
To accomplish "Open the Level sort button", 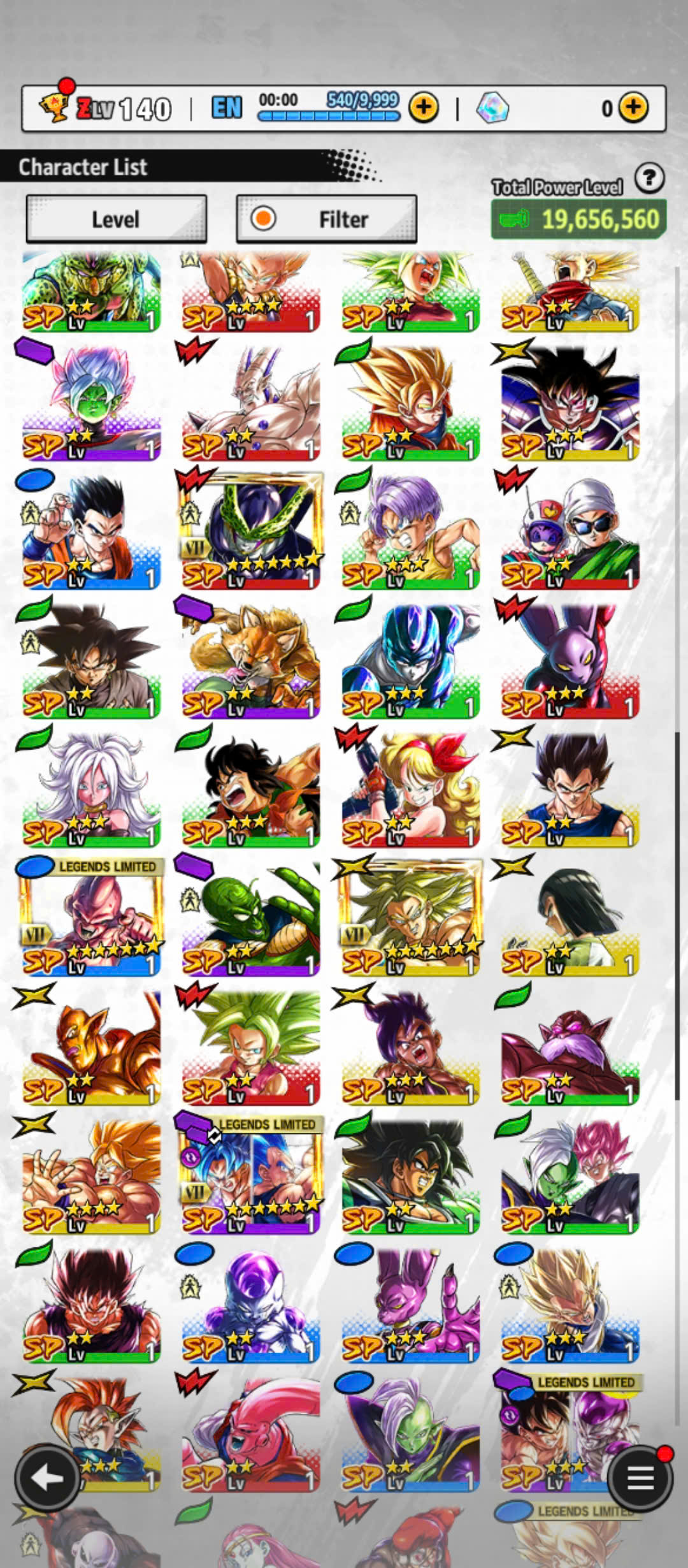I will coord(116,219).
